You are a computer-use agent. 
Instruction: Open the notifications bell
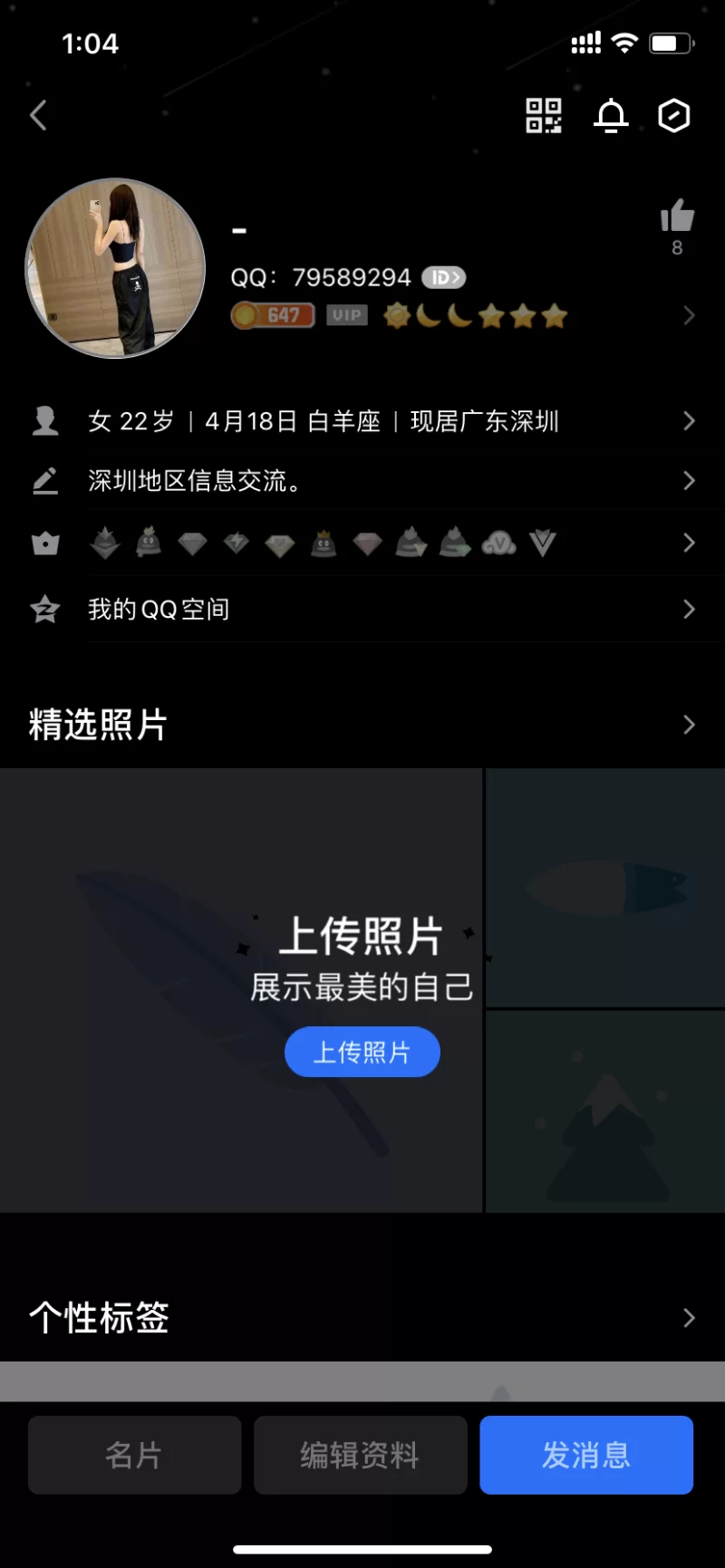coord(610,116)
